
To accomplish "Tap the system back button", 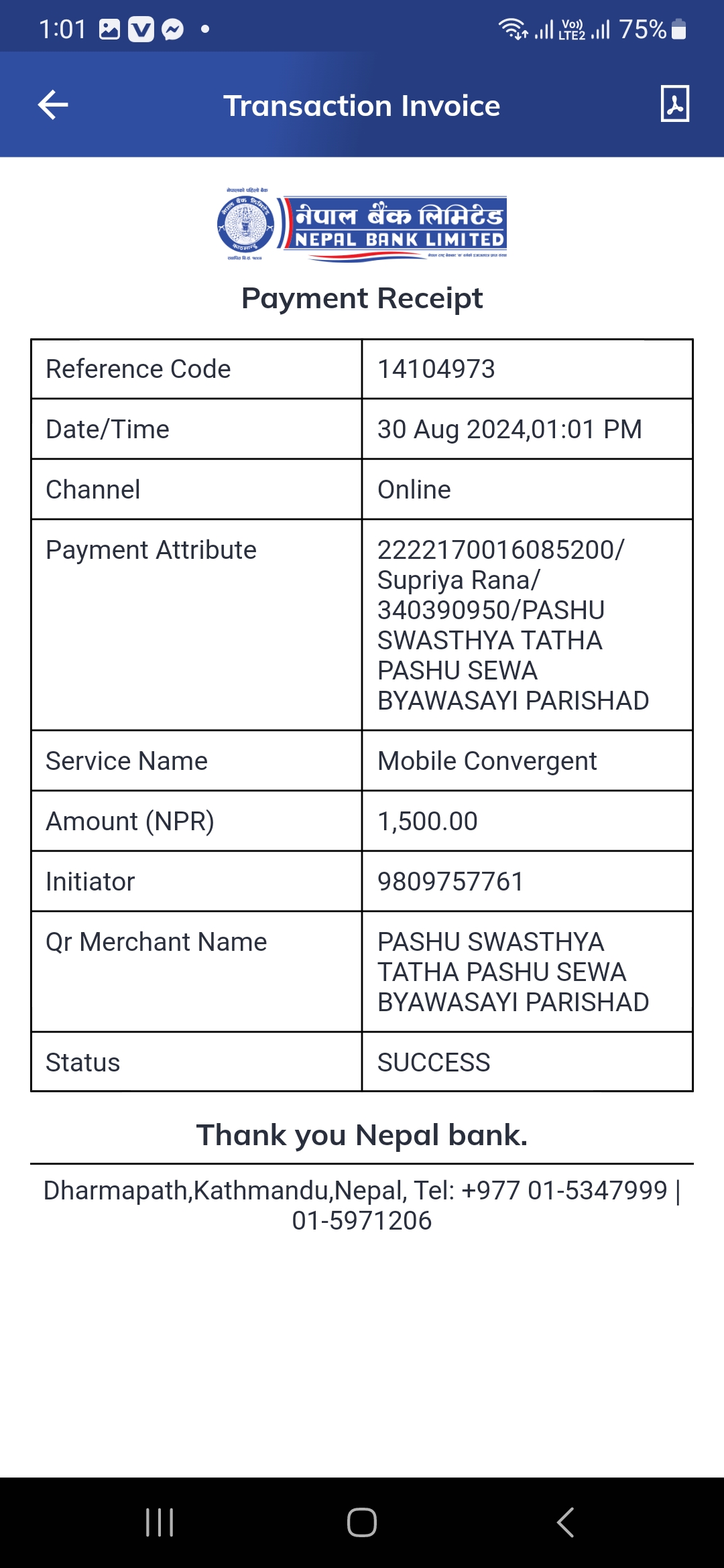I will (565, 1522).
